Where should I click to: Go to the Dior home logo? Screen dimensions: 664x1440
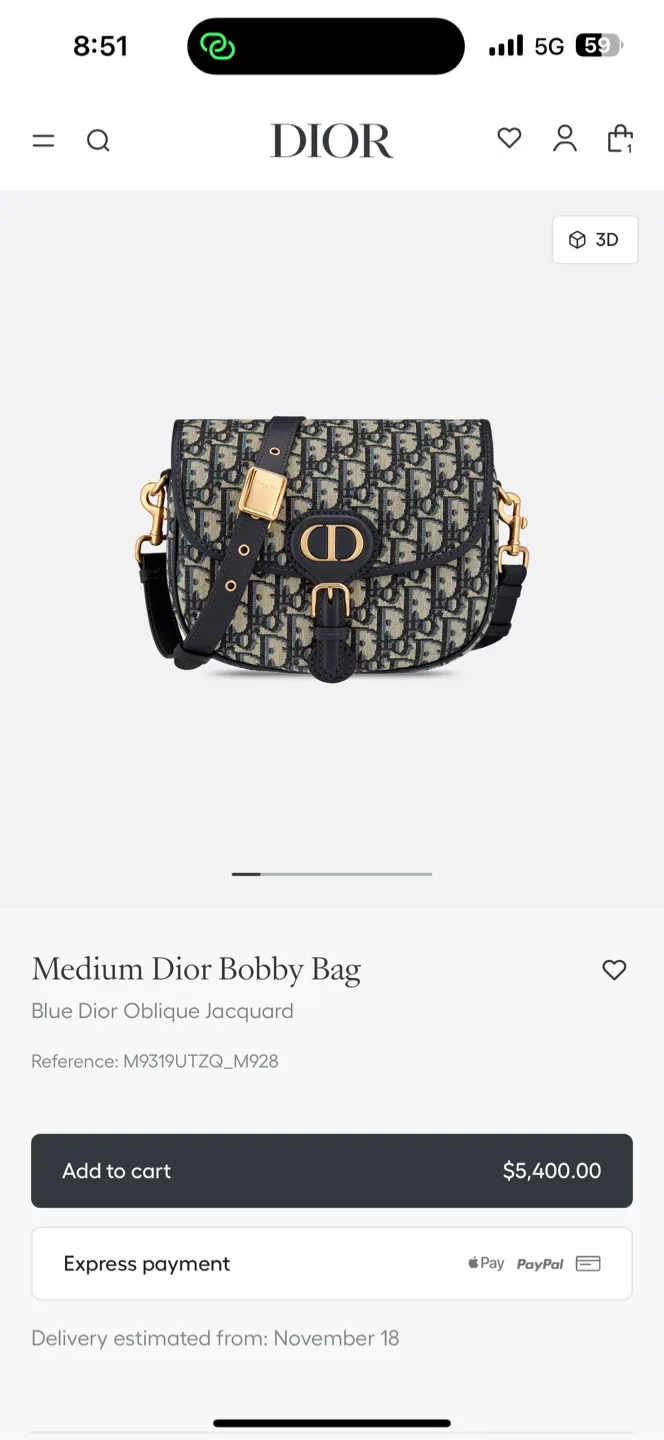click(x=332, y=141)
